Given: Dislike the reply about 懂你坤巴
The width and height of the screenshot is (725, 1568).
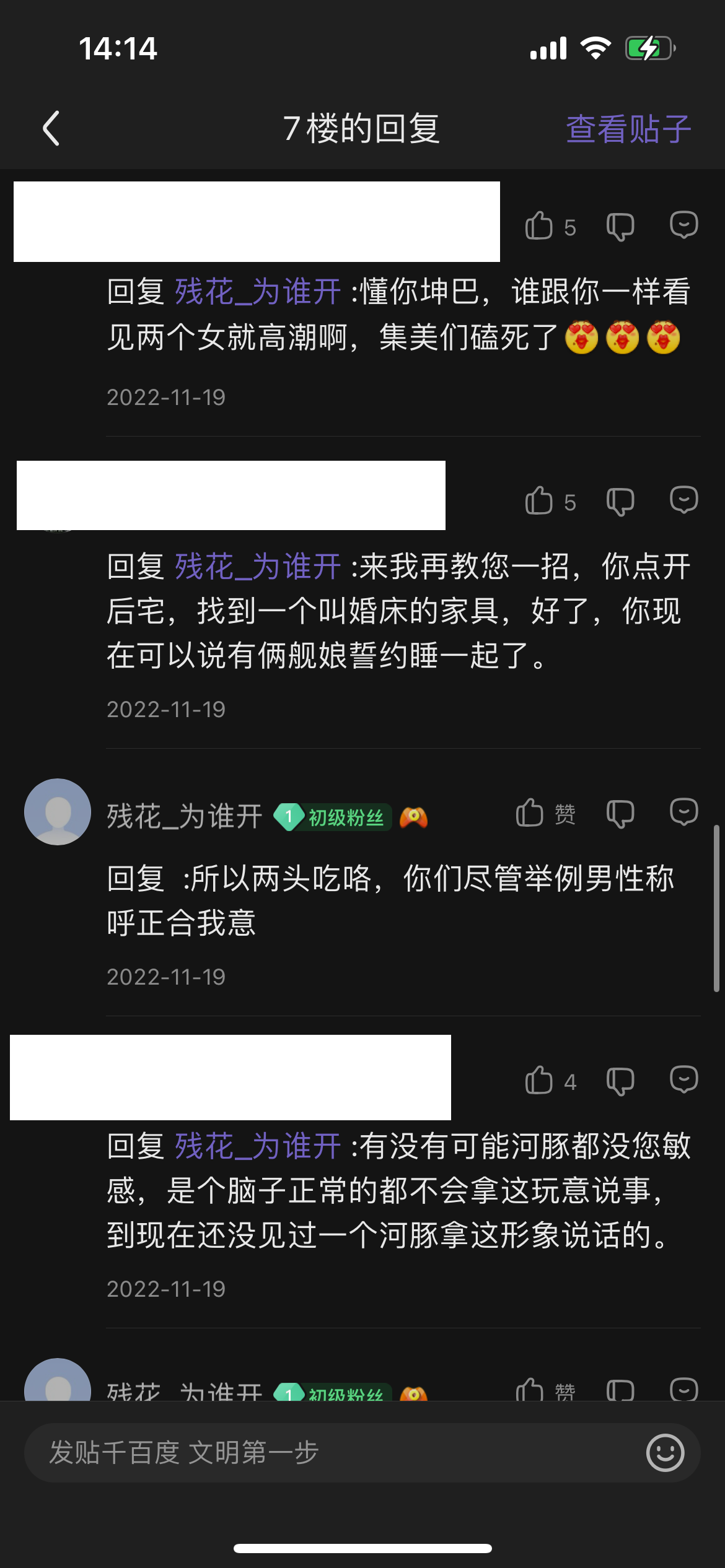Looking at the screenshot, I should pos(620,226).
